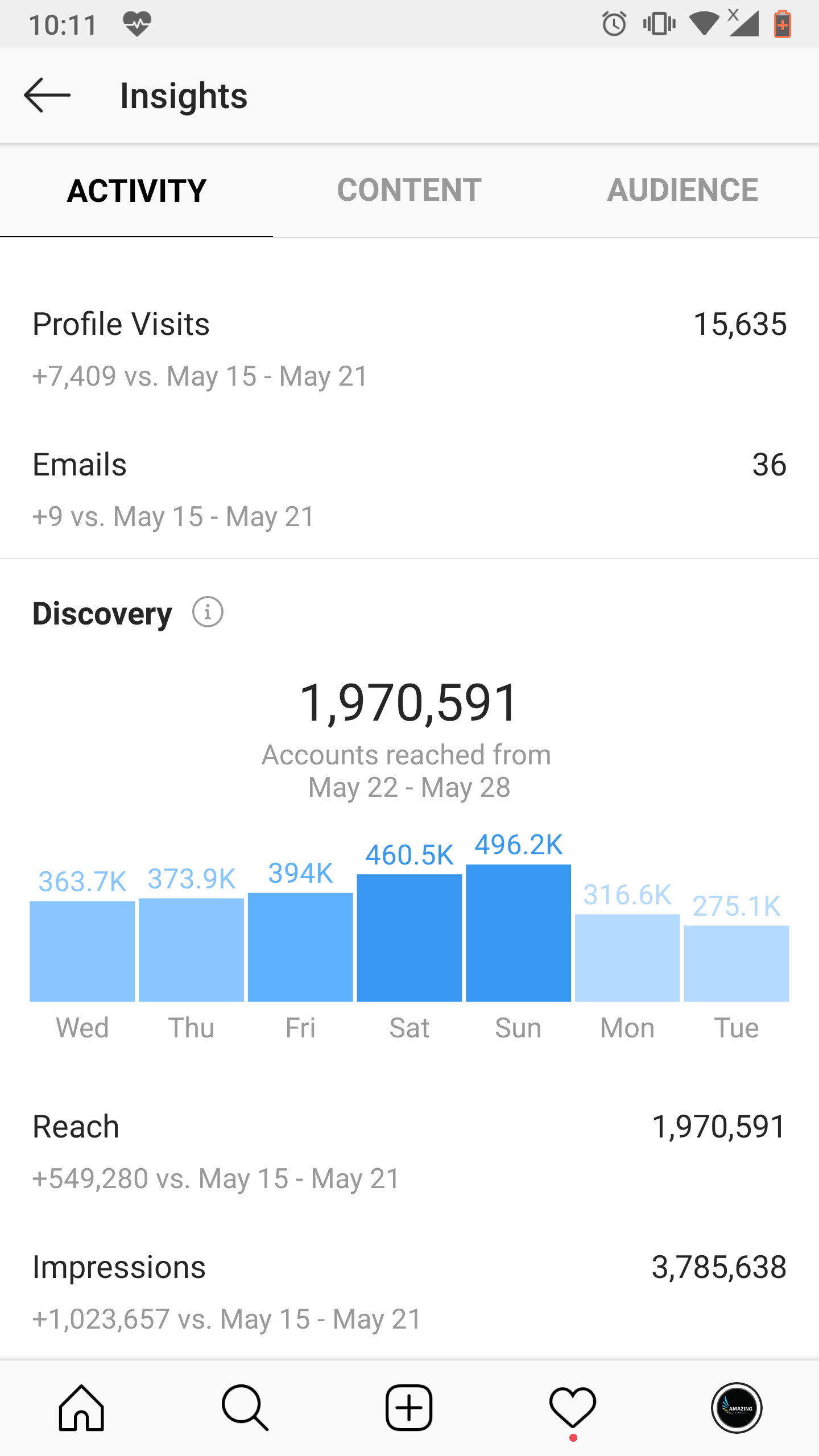Open the home feed tab

pyautogui.click(x=82, y=1408)
